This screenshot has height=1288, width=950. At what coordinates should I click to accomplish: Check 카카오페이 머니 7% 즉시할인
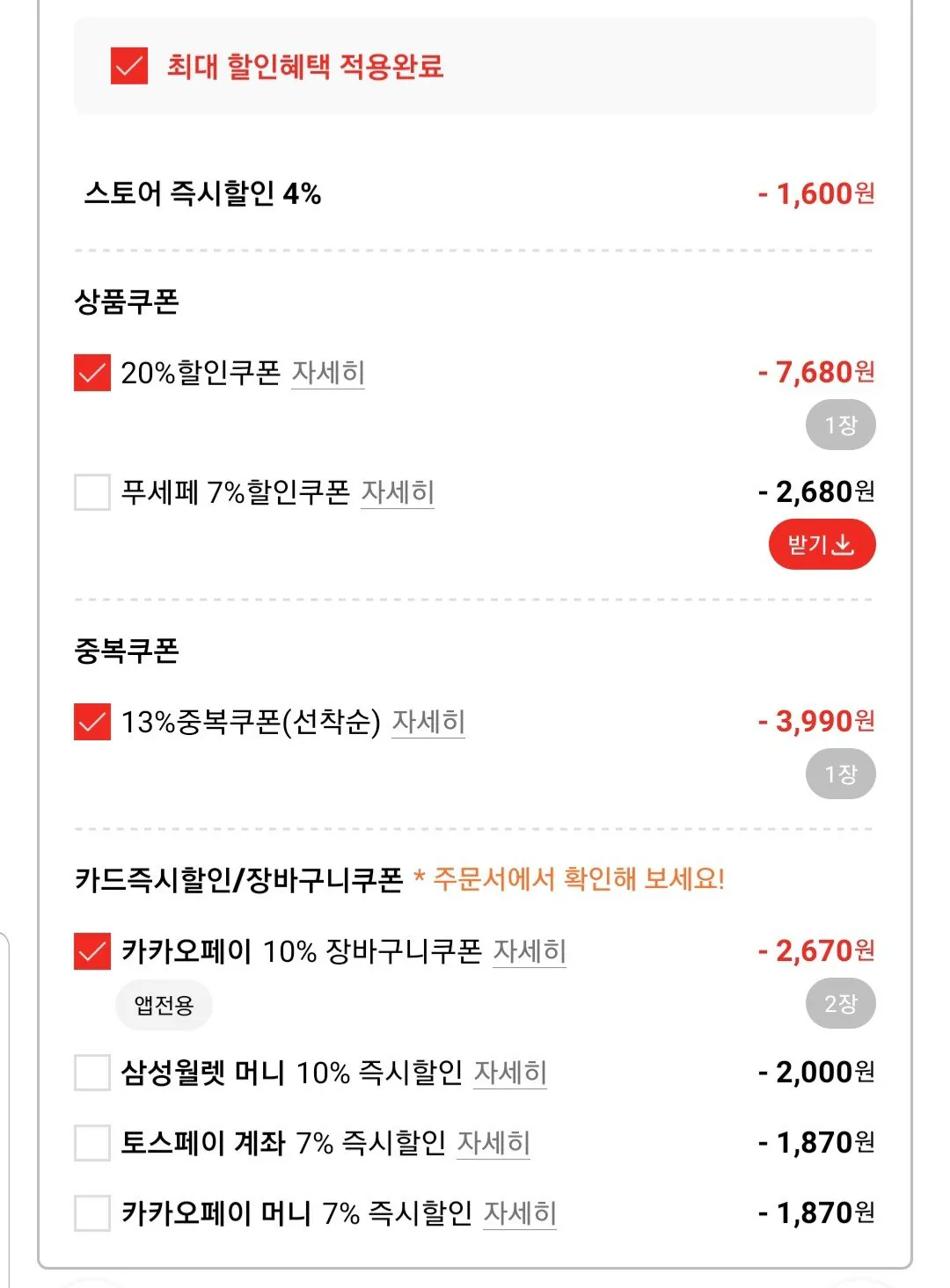[x=91, y=1212]
